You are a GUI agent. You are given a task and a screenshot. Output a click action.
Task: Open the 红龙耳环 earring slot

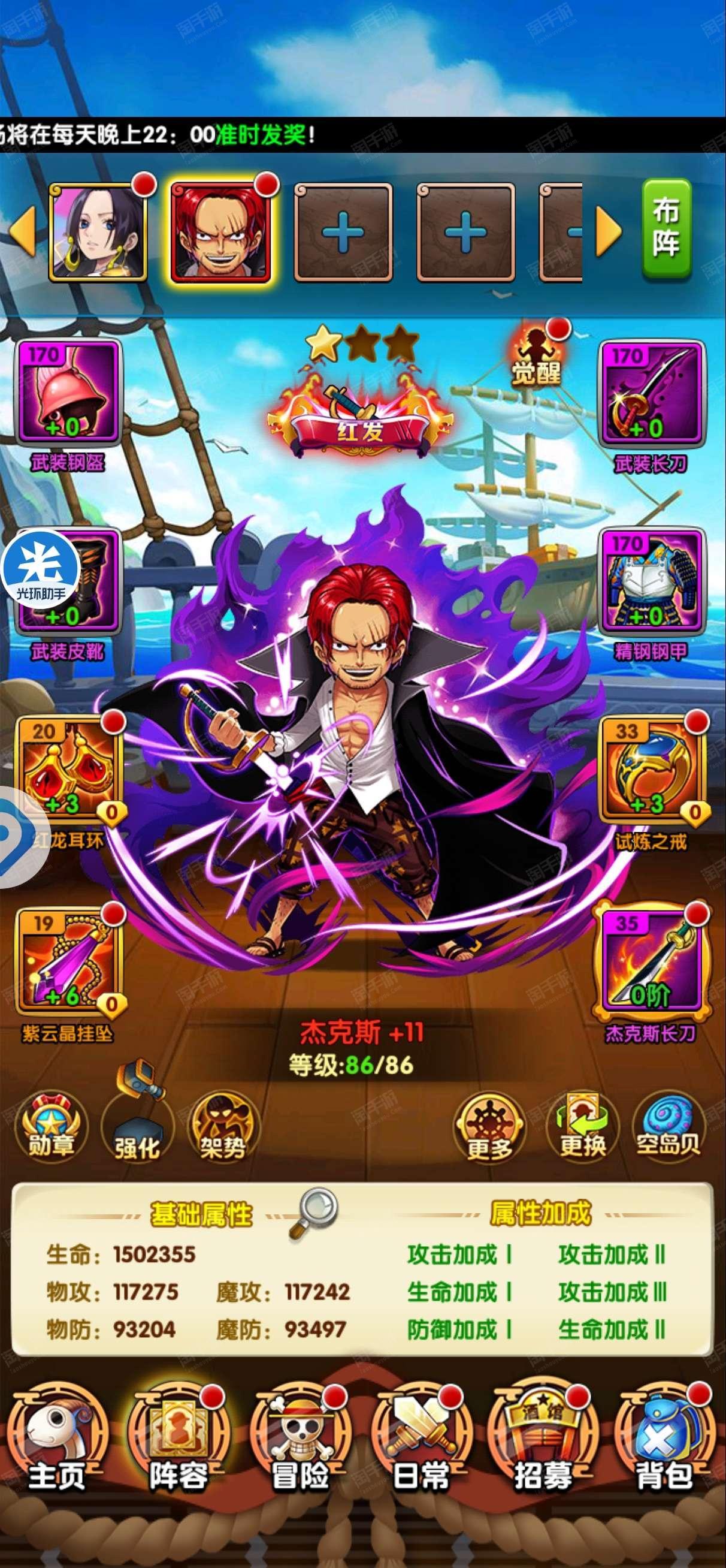(x=68, y=769)
